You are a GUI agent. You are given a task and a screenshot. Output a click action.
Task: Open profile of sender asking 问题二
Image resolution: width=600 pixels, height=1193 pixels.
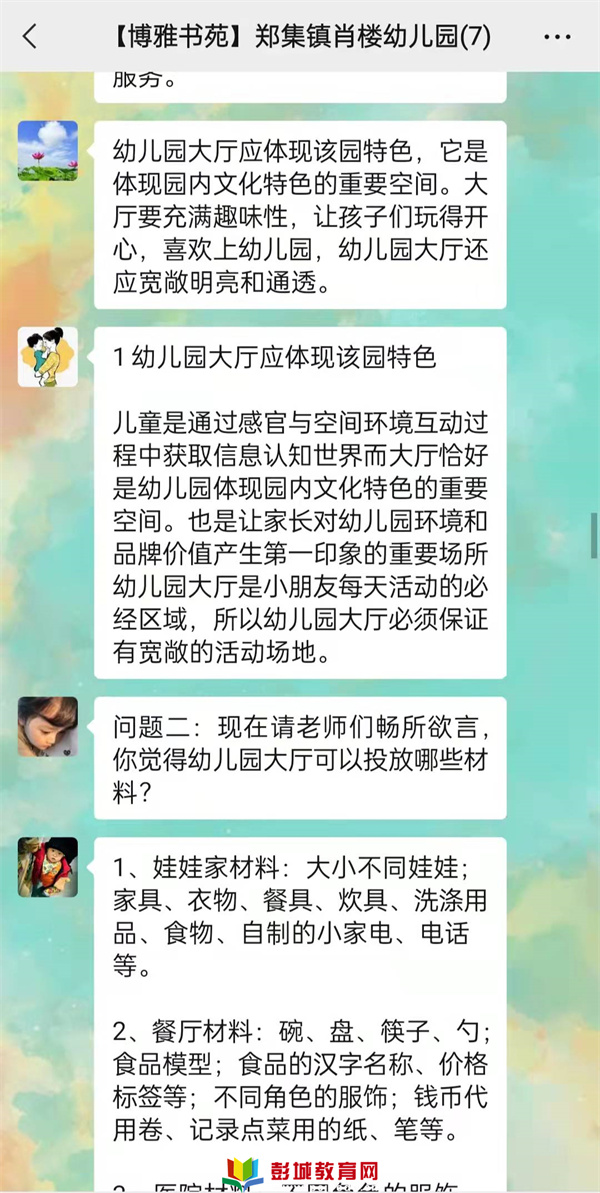pyautogui.click(x=47, y=727)
